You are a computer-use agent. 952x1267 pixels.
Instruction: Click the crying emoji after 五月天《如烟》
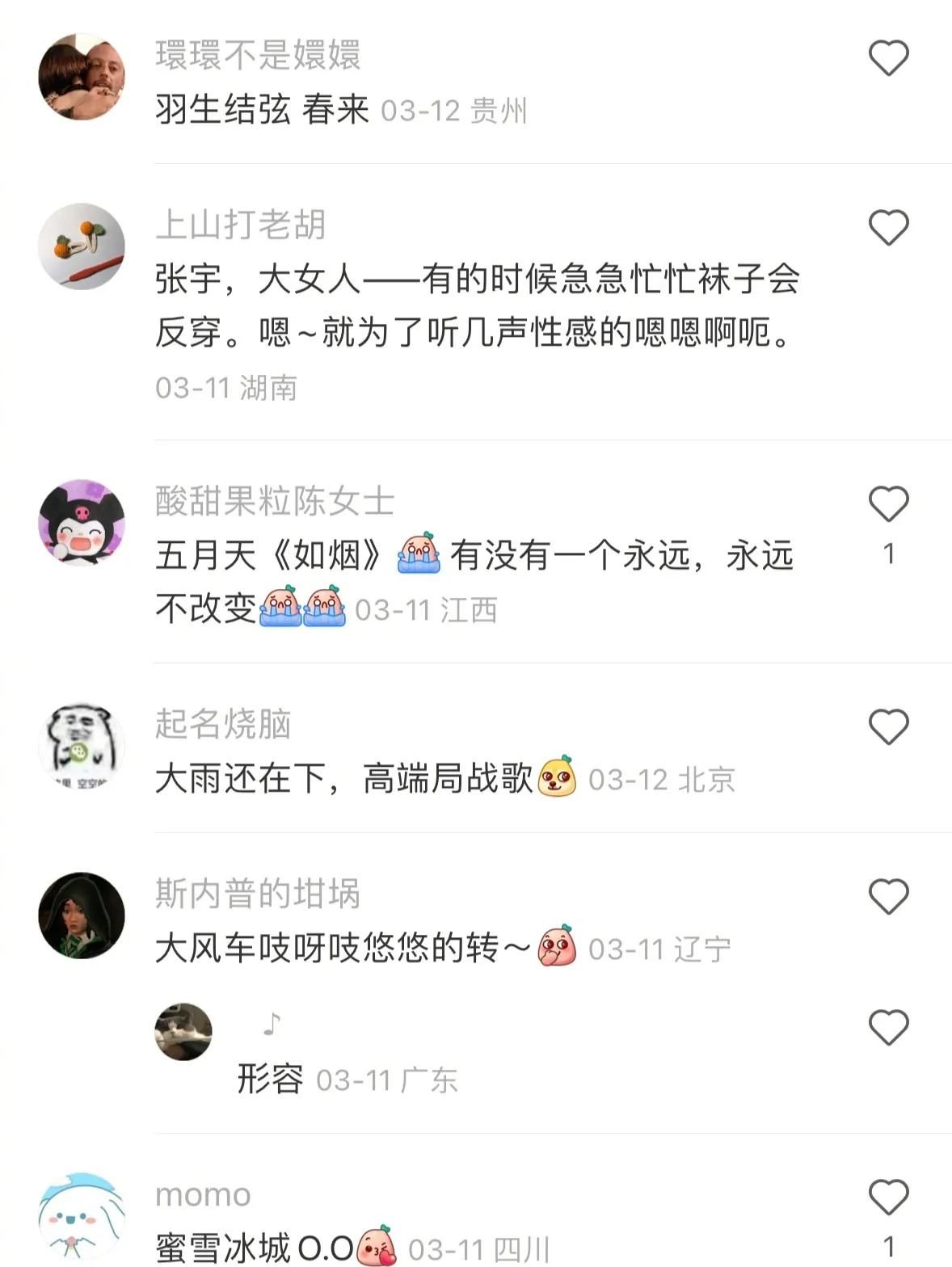[x=418, y=554]
